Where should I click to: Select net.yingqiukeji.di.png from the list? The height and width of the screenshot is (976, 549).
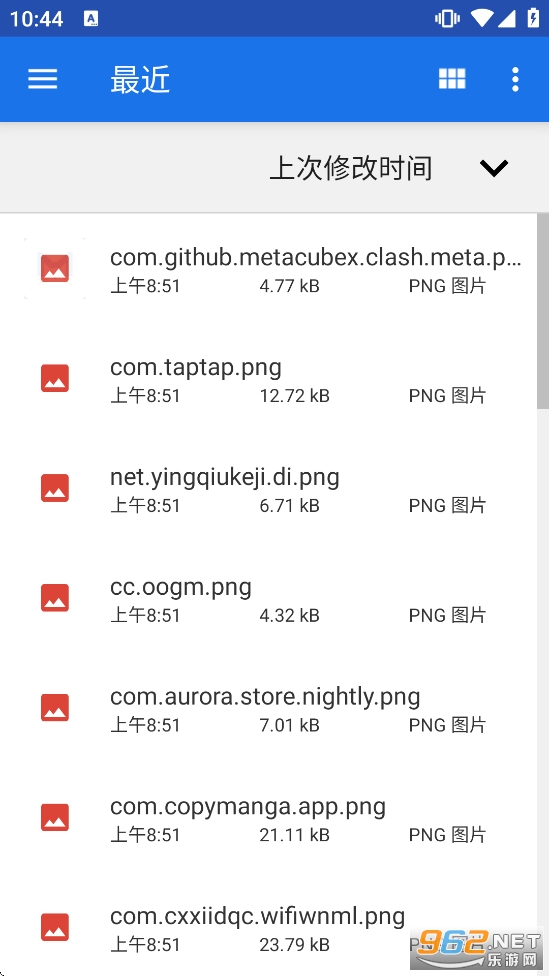[268, 488]
